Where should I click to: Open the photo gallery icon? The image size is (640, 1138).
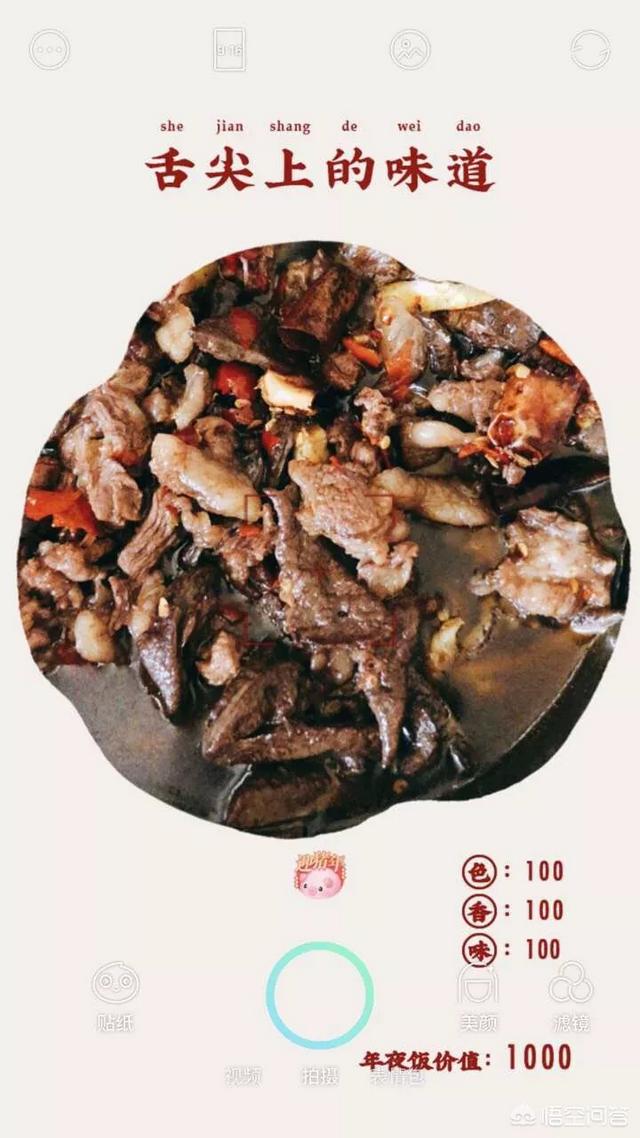click(410, 49)
